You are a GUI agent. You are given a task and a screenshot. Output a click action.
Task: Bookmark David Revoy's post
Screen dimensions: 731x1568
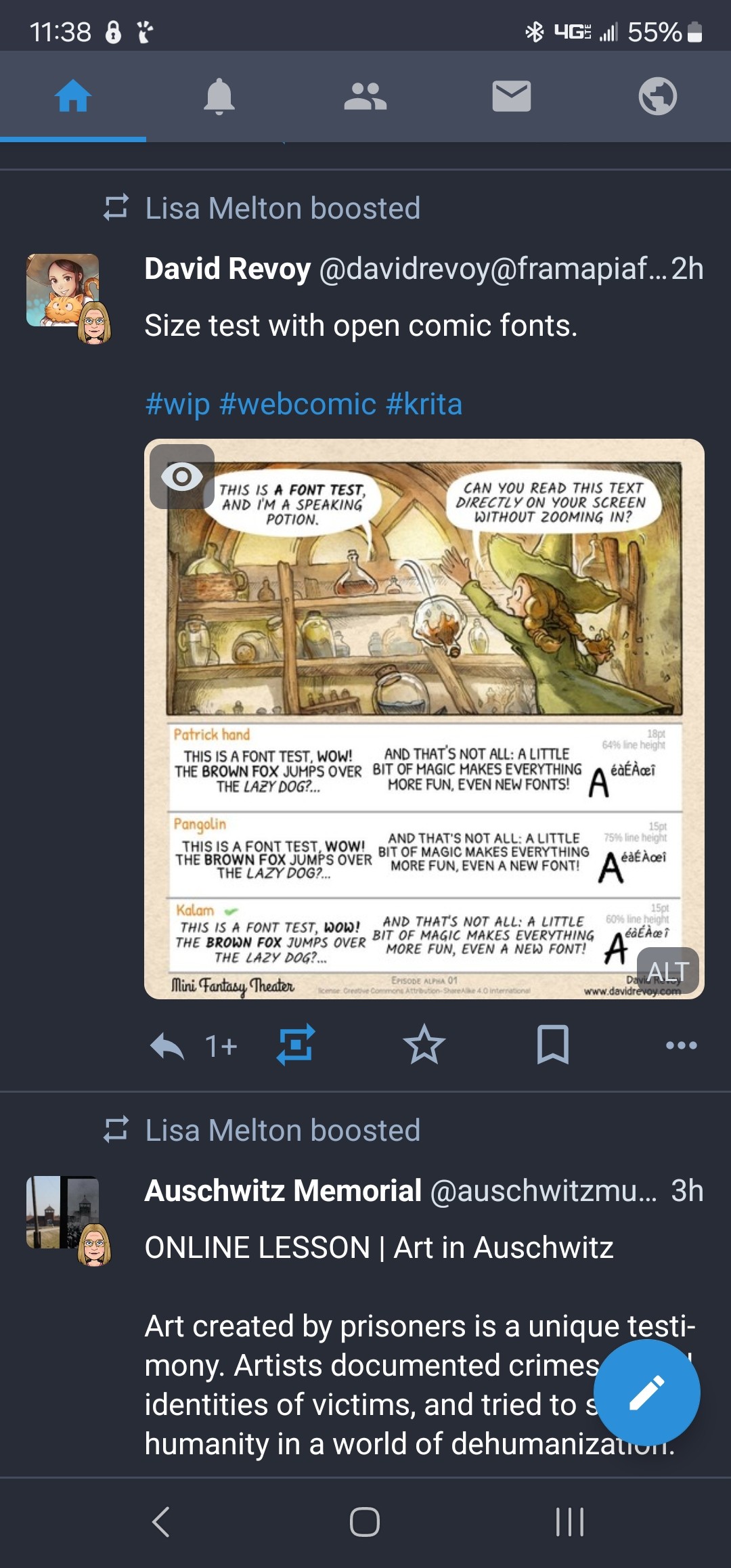tap(552, 1045)
